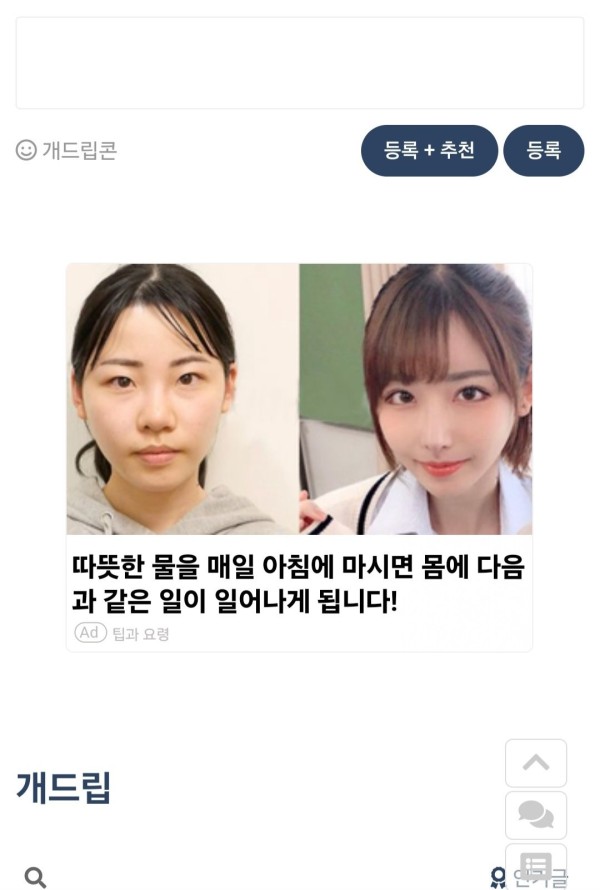Jump to page top with up arrow

point(536,763)
